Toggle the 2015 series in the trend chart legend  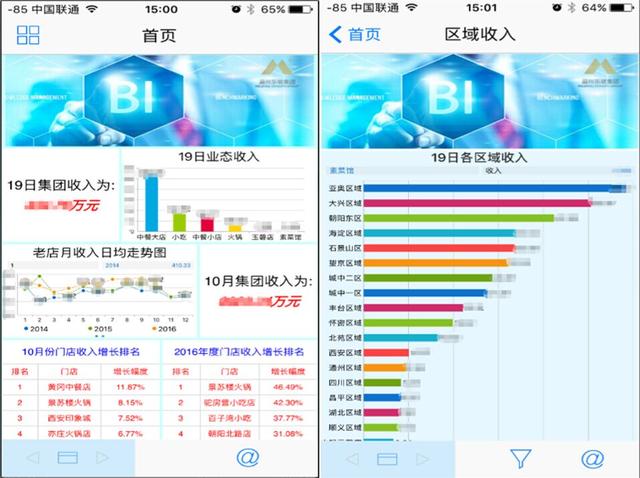pos(100,328)
